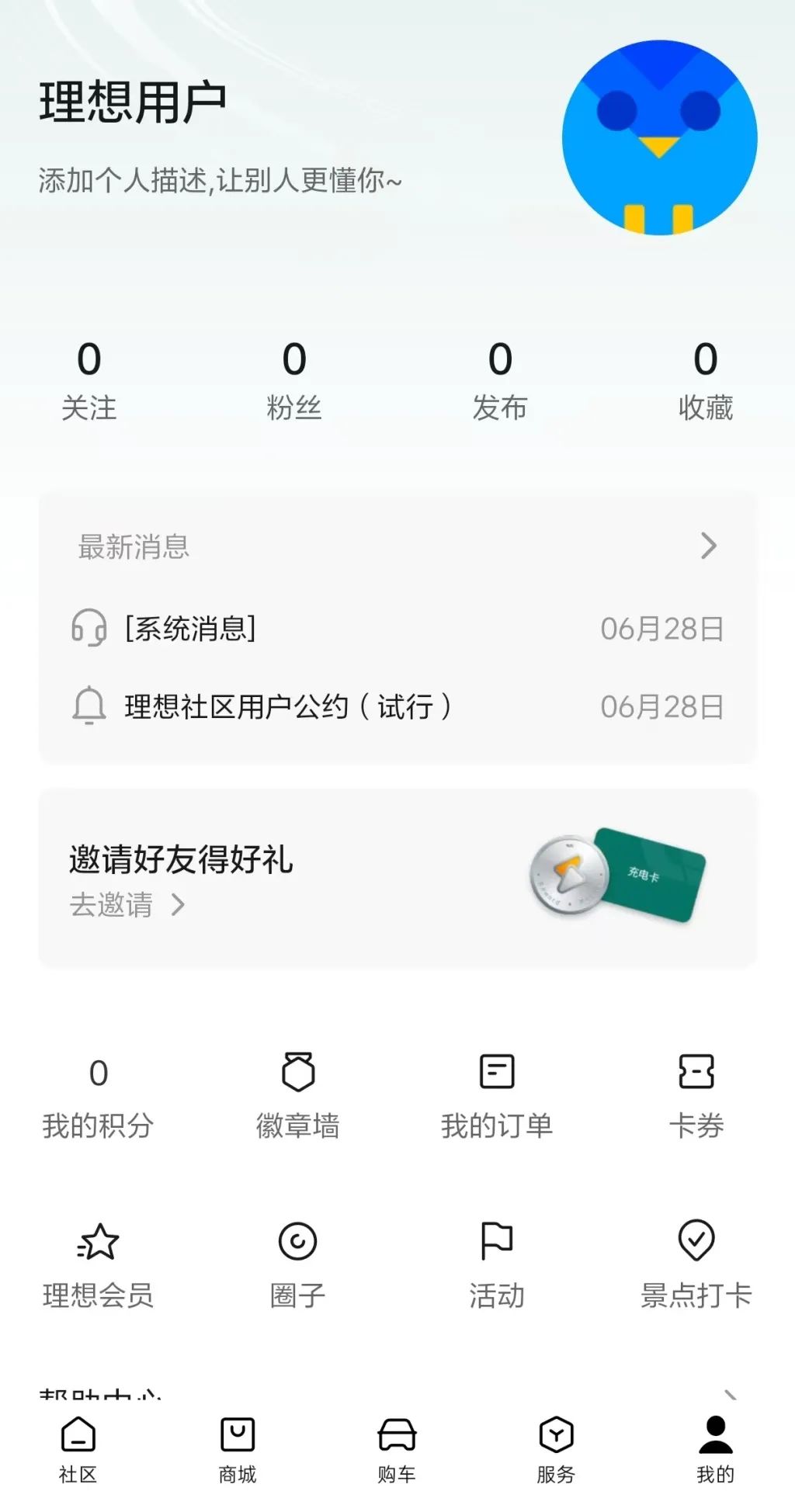This screenshot has width=795, height=1512.
Task: Tap the blue bird profile avatar
Action: [x=661, y=136]
